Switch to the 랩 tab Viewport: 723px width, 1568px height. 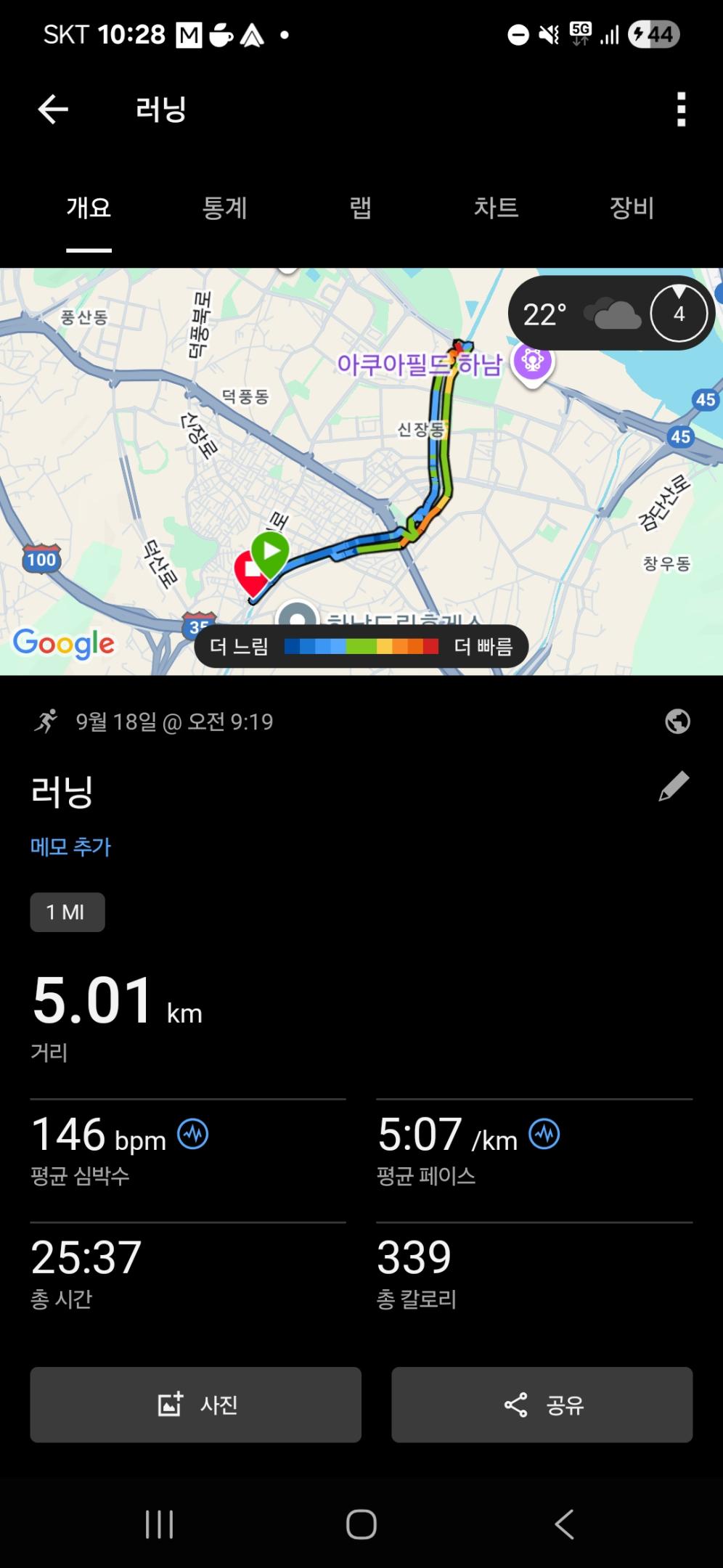click(361, 208)
